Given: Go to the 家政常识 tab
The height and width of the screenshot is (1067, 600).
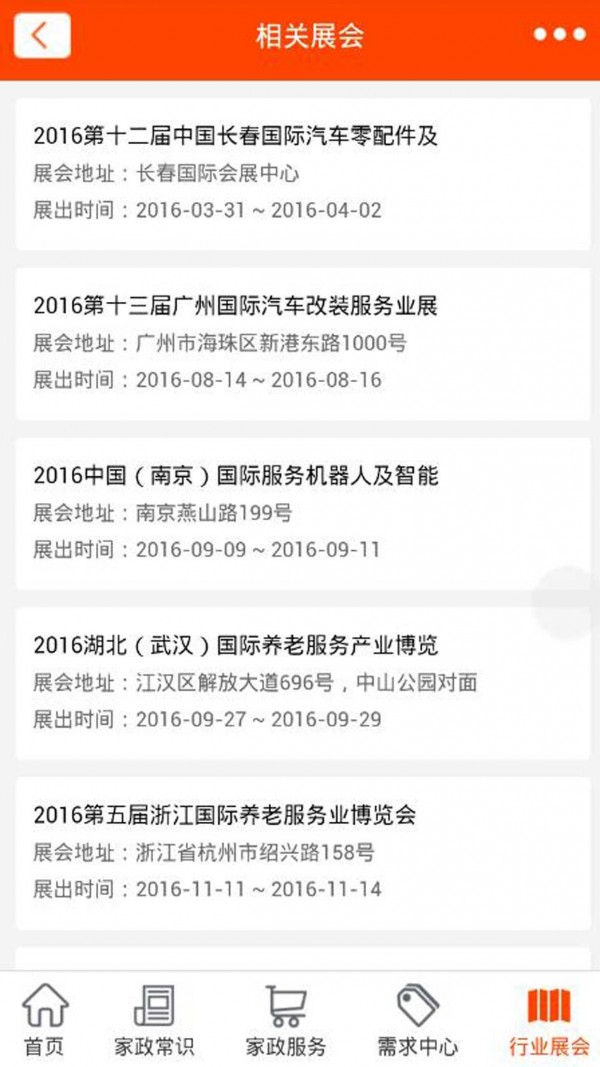Looking at the screenshot, I should (x=154, y=1020).
